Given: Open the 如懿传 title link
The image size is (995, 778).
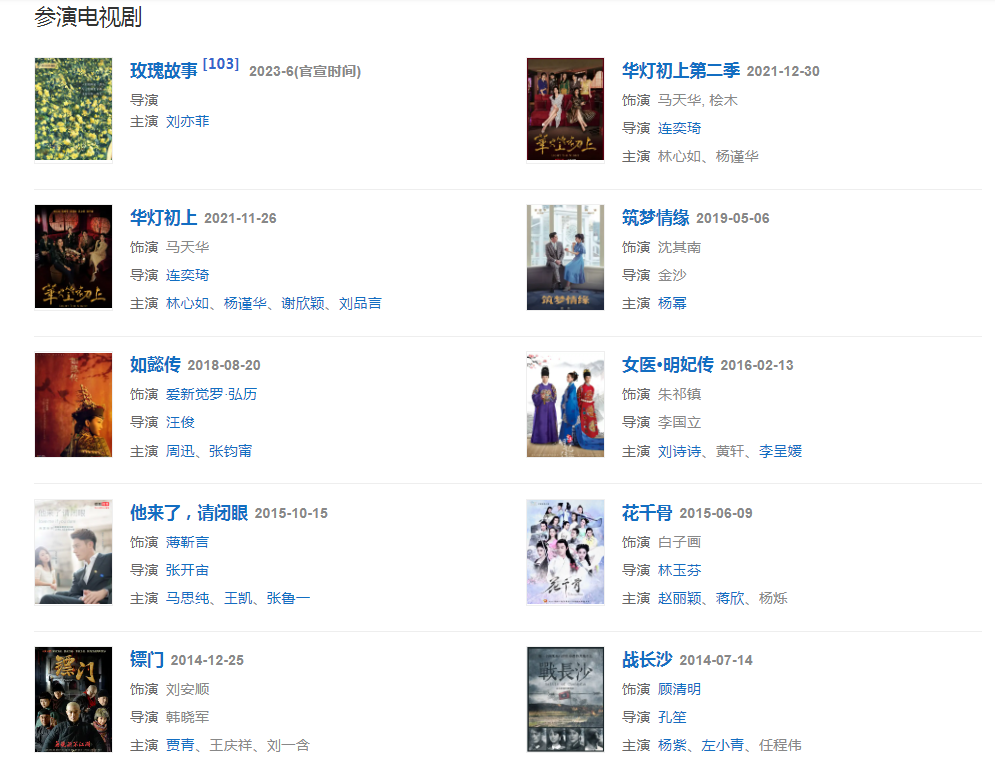Looking at the screenshot, I should 155,365.
